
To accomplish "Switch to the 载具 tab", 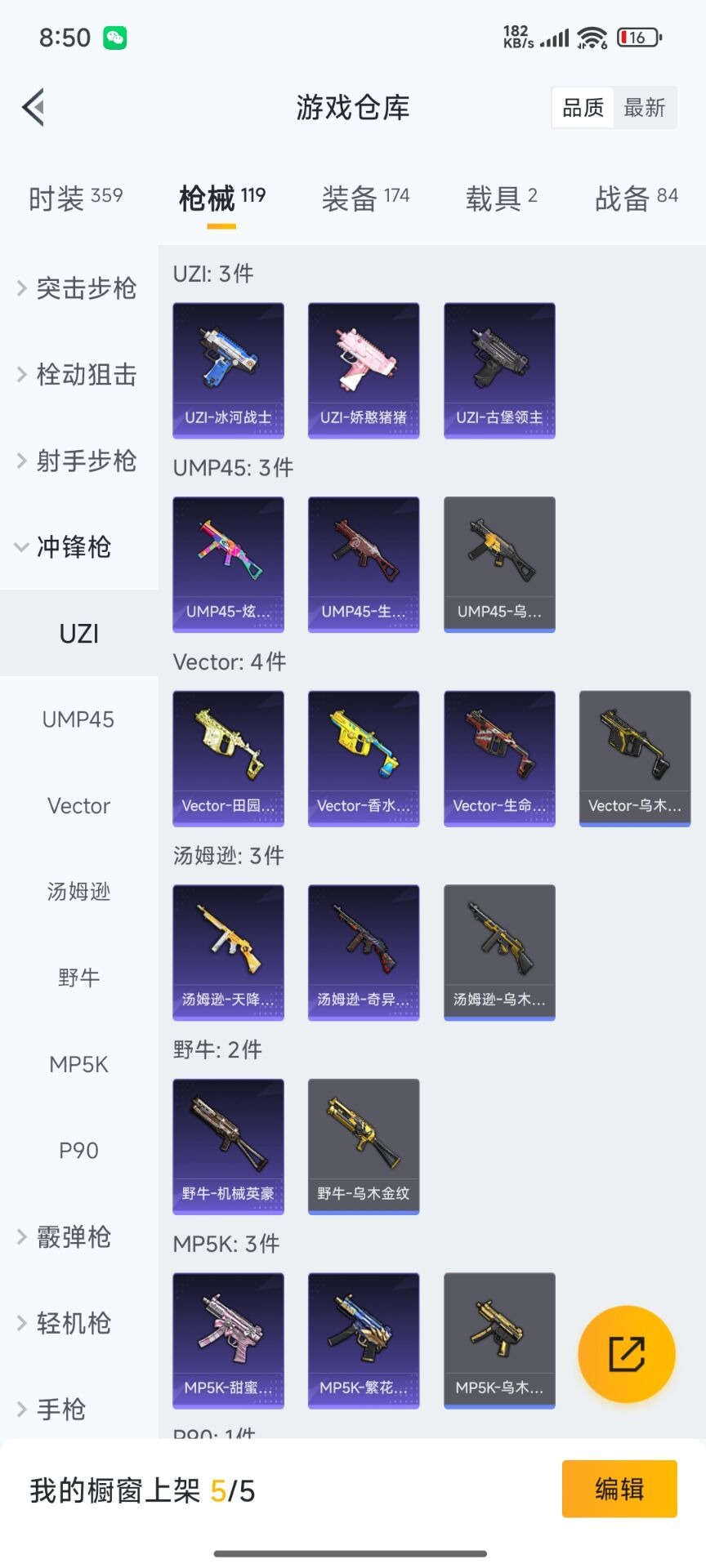I will (501, 198).
